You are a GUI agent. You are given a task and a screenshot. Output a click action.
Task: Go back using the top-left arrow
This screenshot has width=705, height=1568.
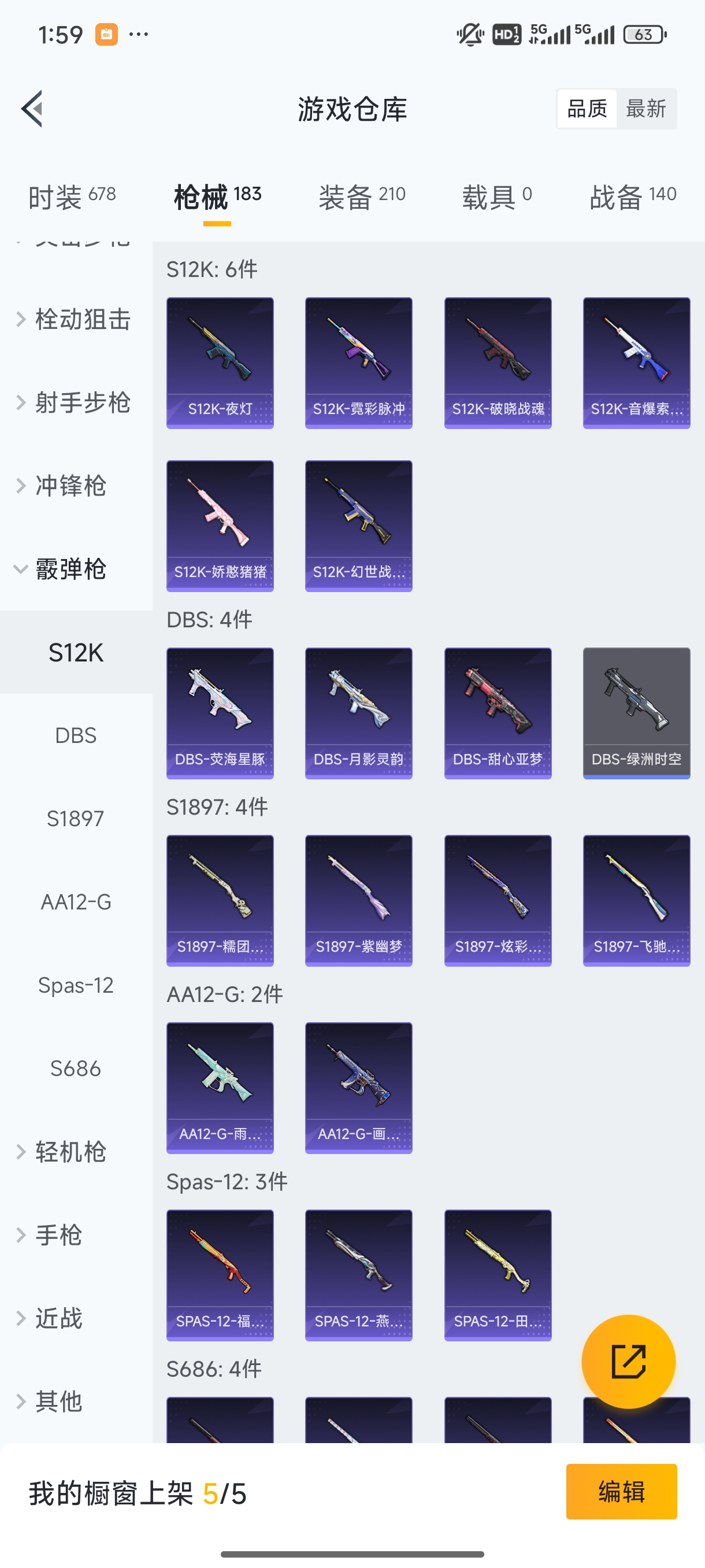tap(32, 109)
